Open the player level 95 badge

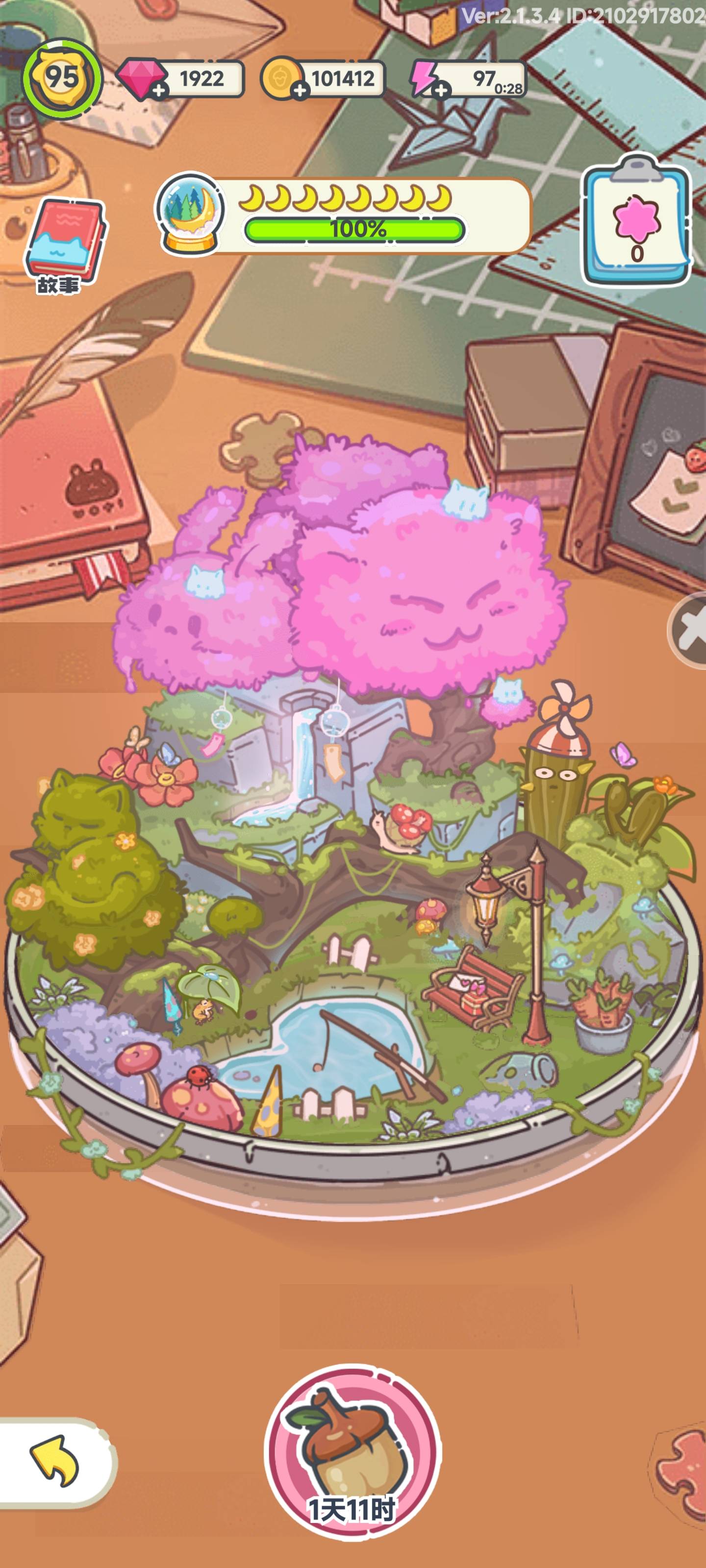(62, 79)
